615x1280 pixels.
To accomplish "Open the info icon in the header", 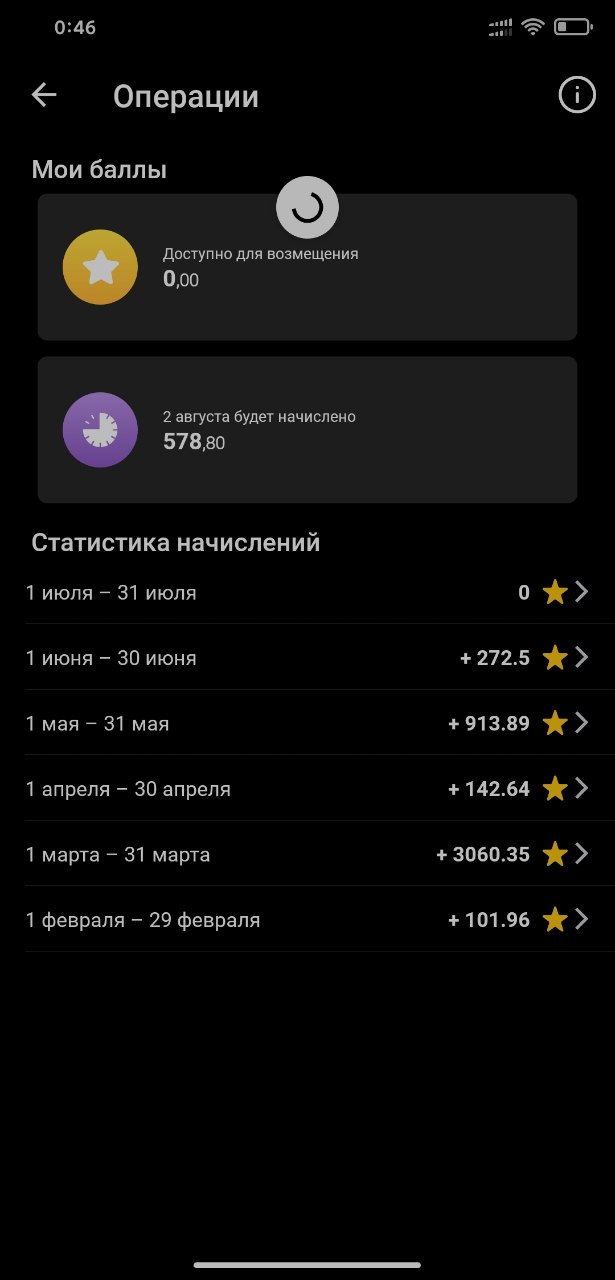I will coord(576,95).
